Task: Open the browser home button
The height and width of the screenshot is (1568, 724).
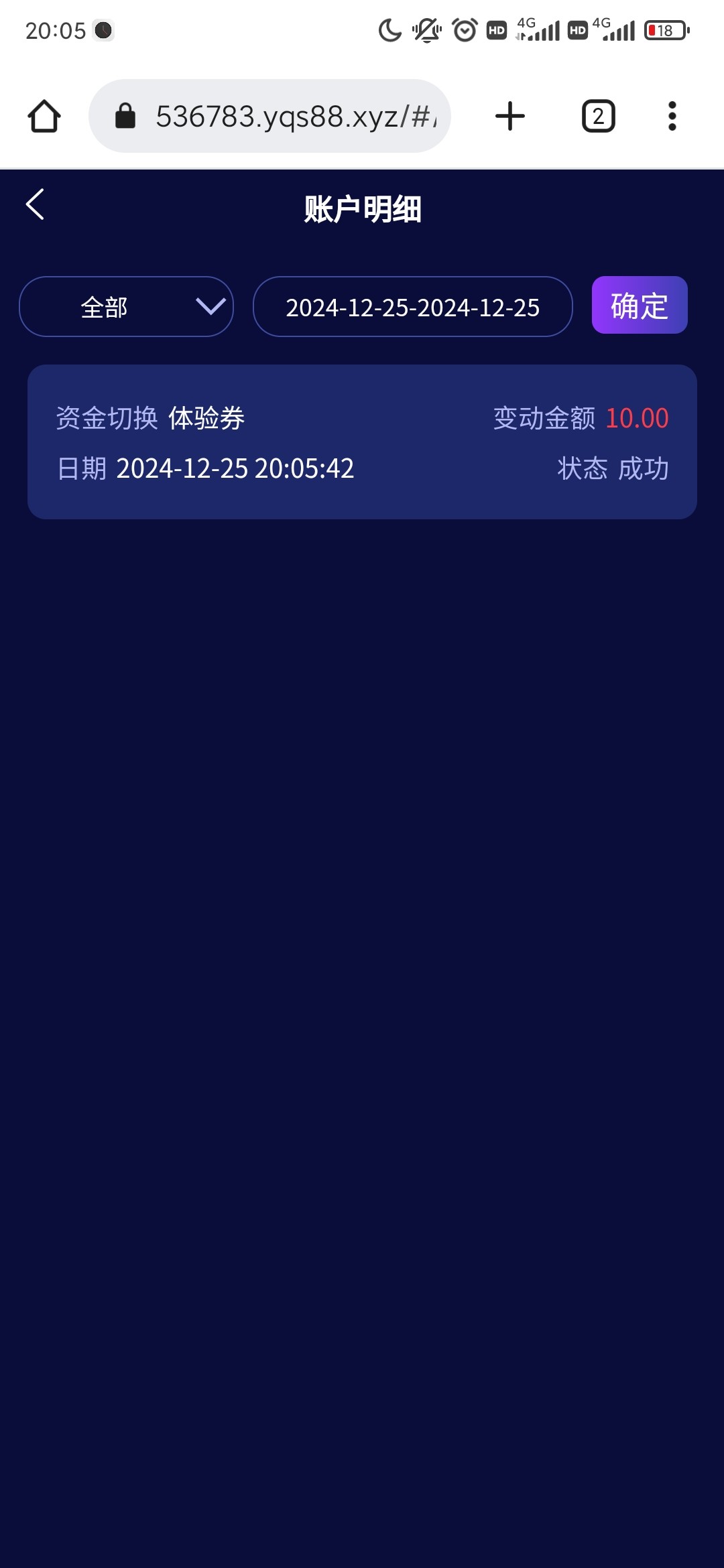Action: click(x=44, y=117)
